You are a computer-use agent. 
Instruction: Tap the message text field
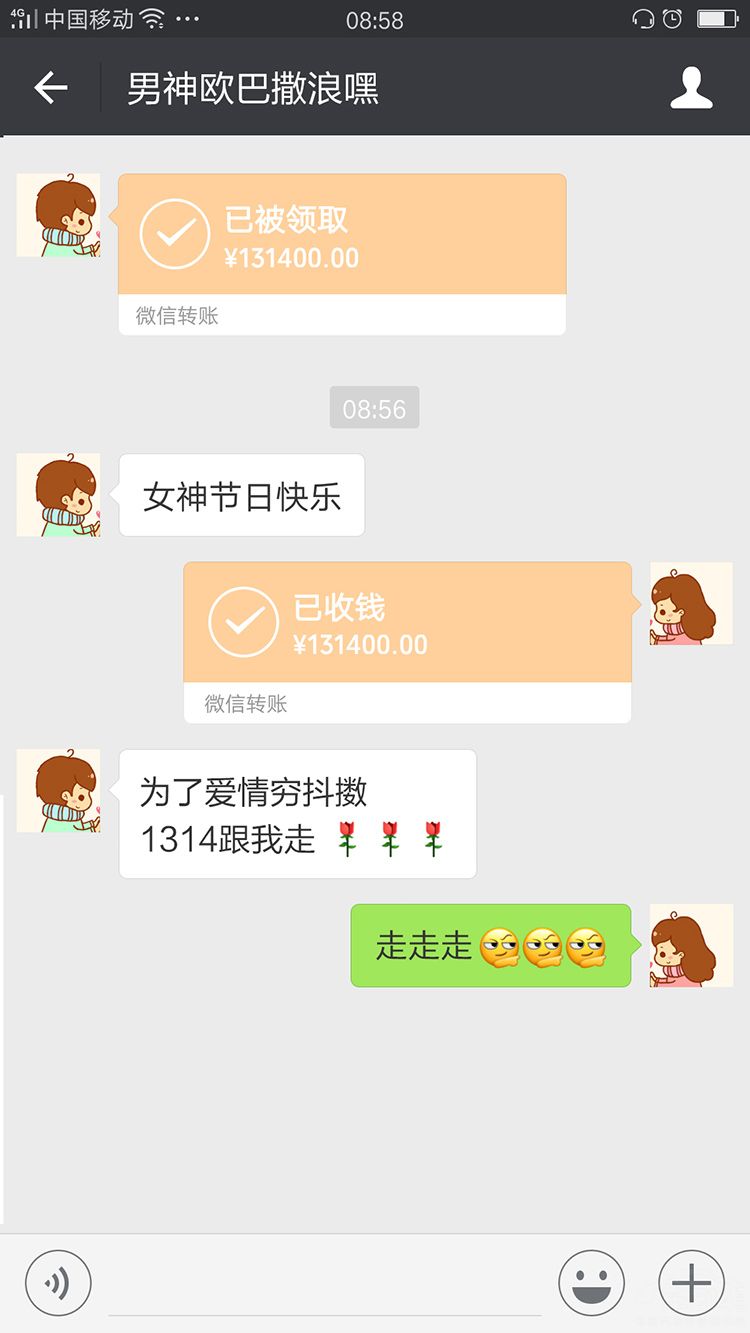(325, 1285)
